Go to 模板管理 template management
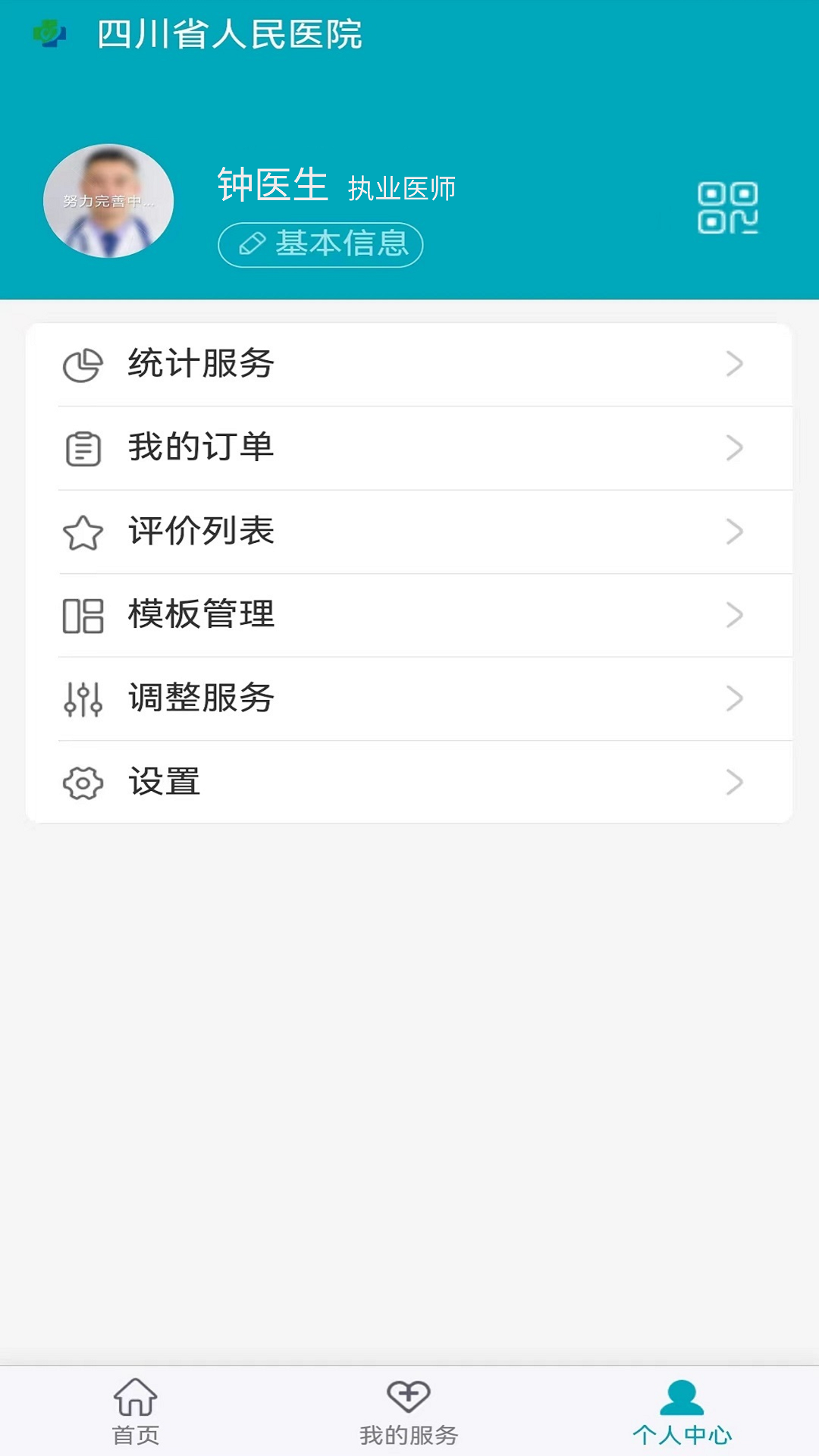819x1456 pixels. 409,615
